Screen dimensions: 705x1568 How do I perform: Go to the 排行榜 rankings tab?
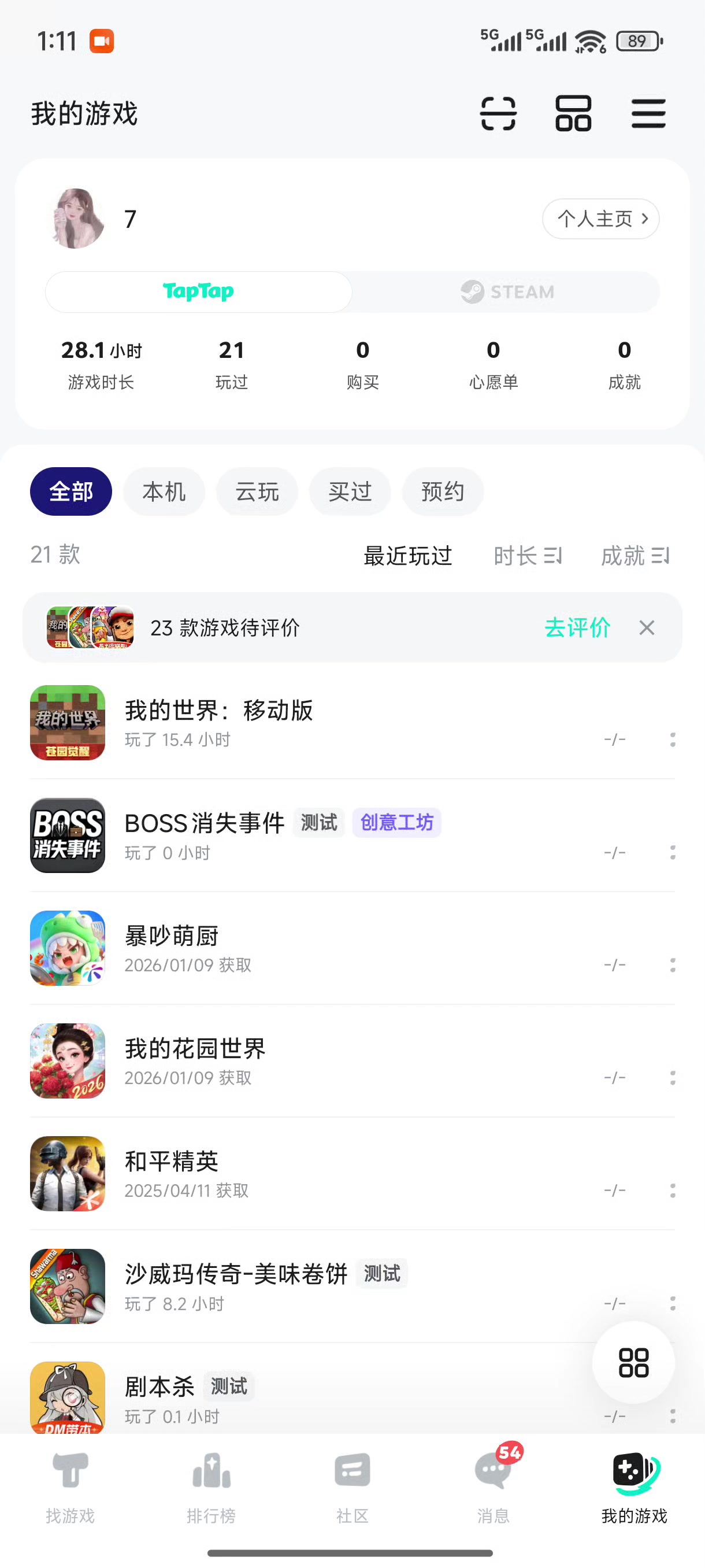tap(211, 1486)
